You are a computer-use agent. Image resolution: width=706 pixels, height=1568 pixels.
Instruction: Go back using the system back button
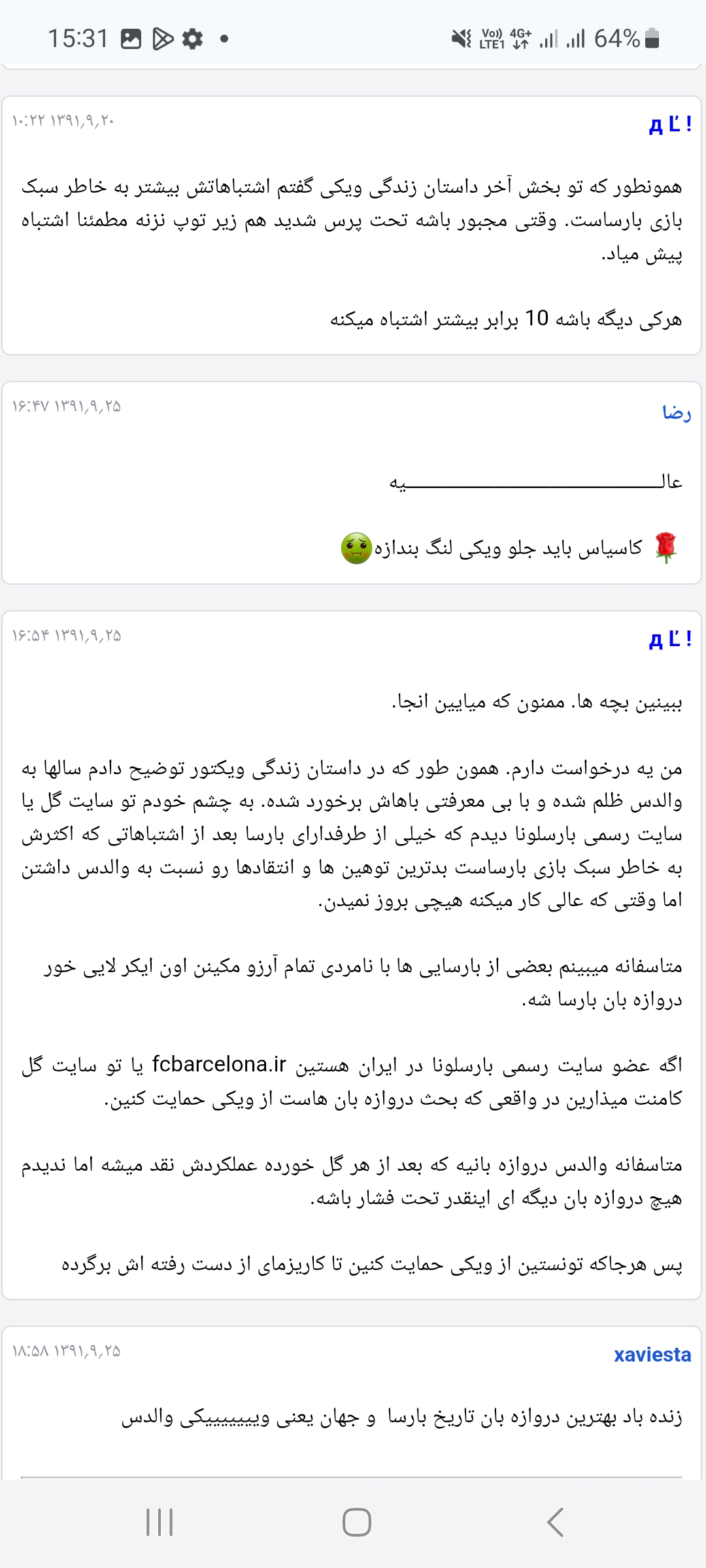(555, 1522)
